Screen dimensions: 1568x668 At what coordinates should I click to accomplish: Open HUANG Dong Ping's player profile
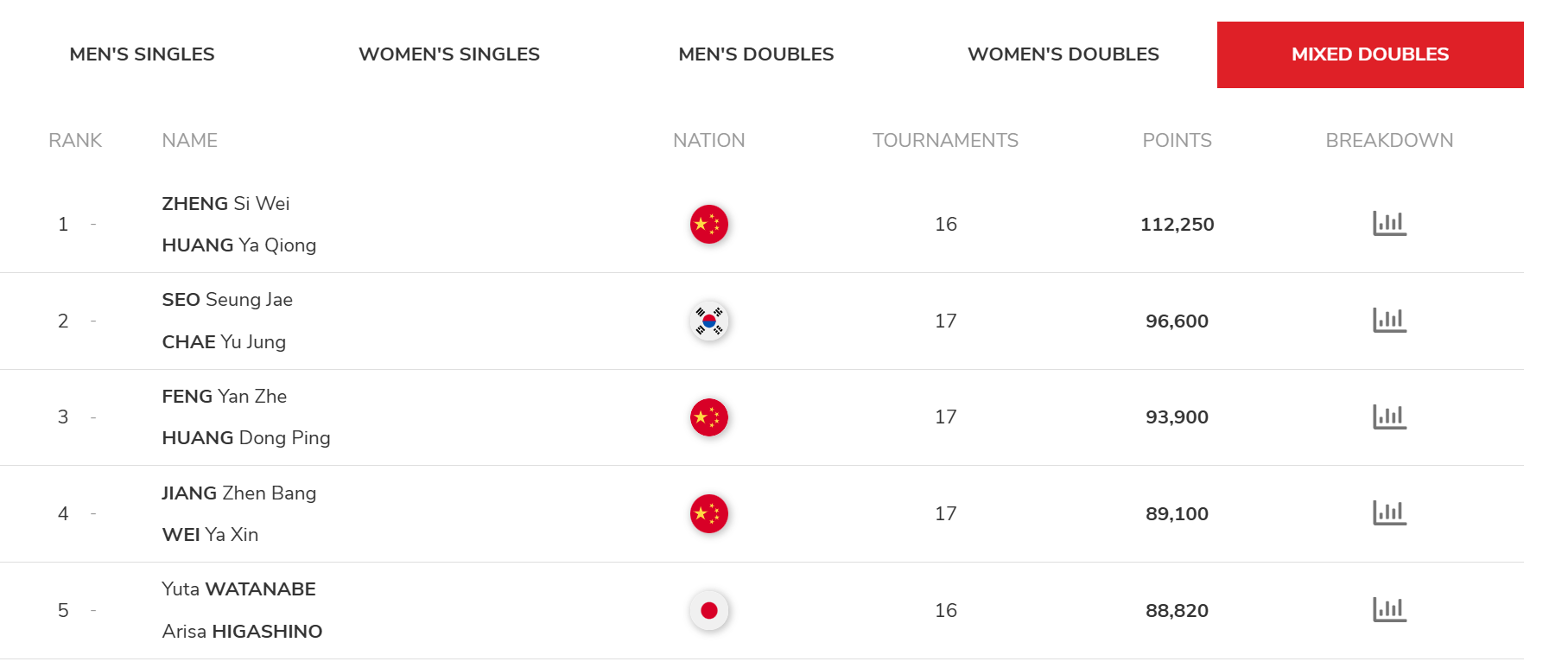pyautogui.click(x=245, y=438)
